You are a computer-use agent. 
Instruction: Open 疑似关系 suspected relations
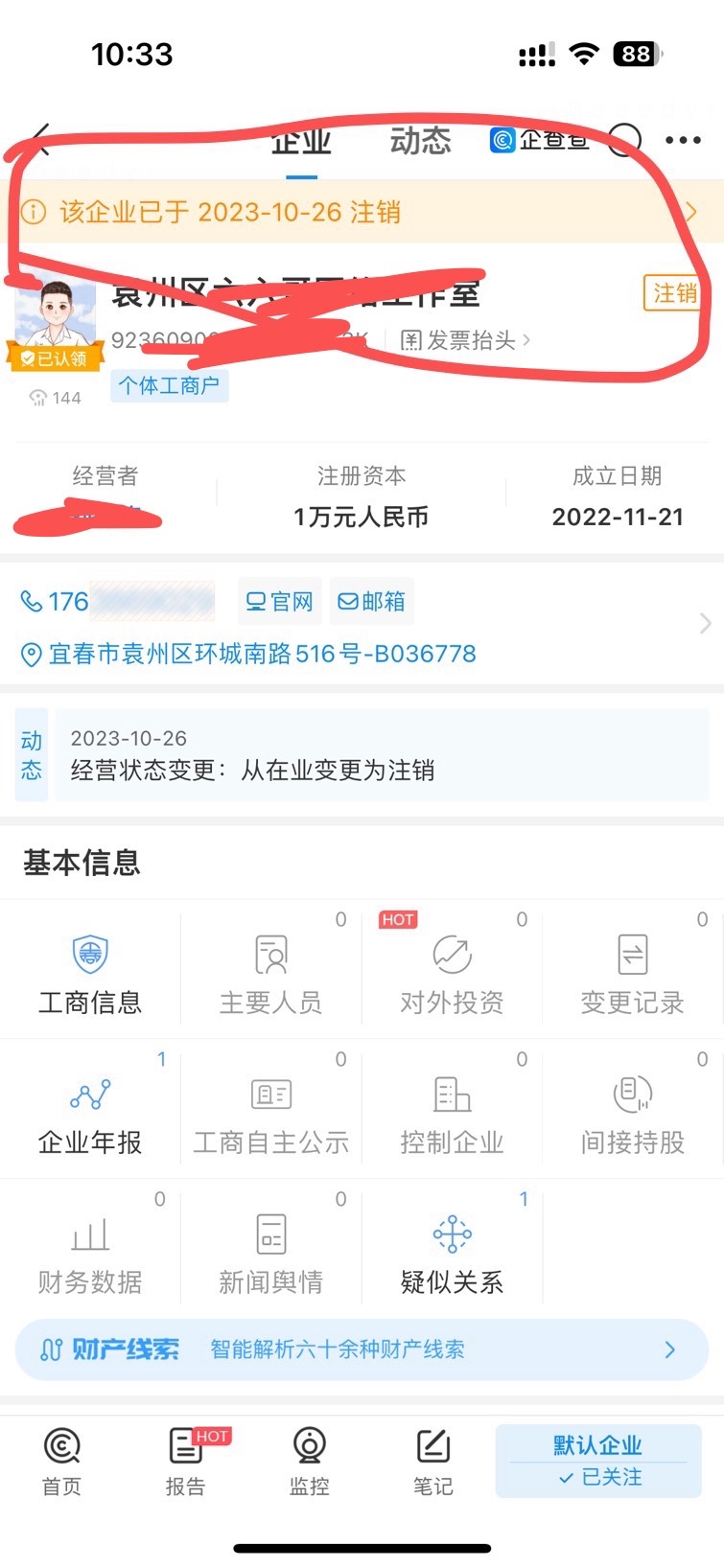click(x=452, y=1253)
